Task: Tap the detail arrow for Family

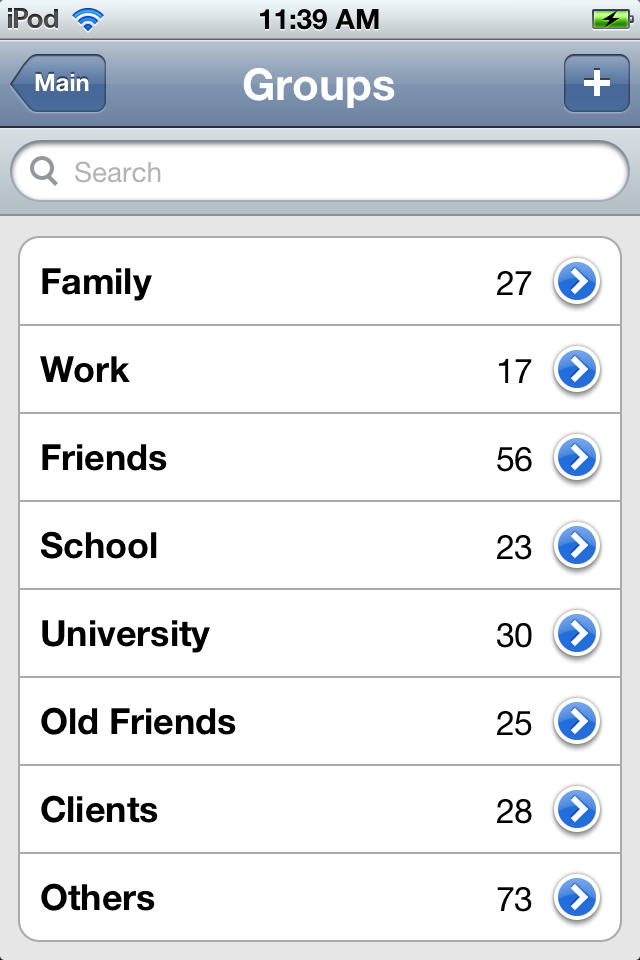Action: click(x=577, y=282)
